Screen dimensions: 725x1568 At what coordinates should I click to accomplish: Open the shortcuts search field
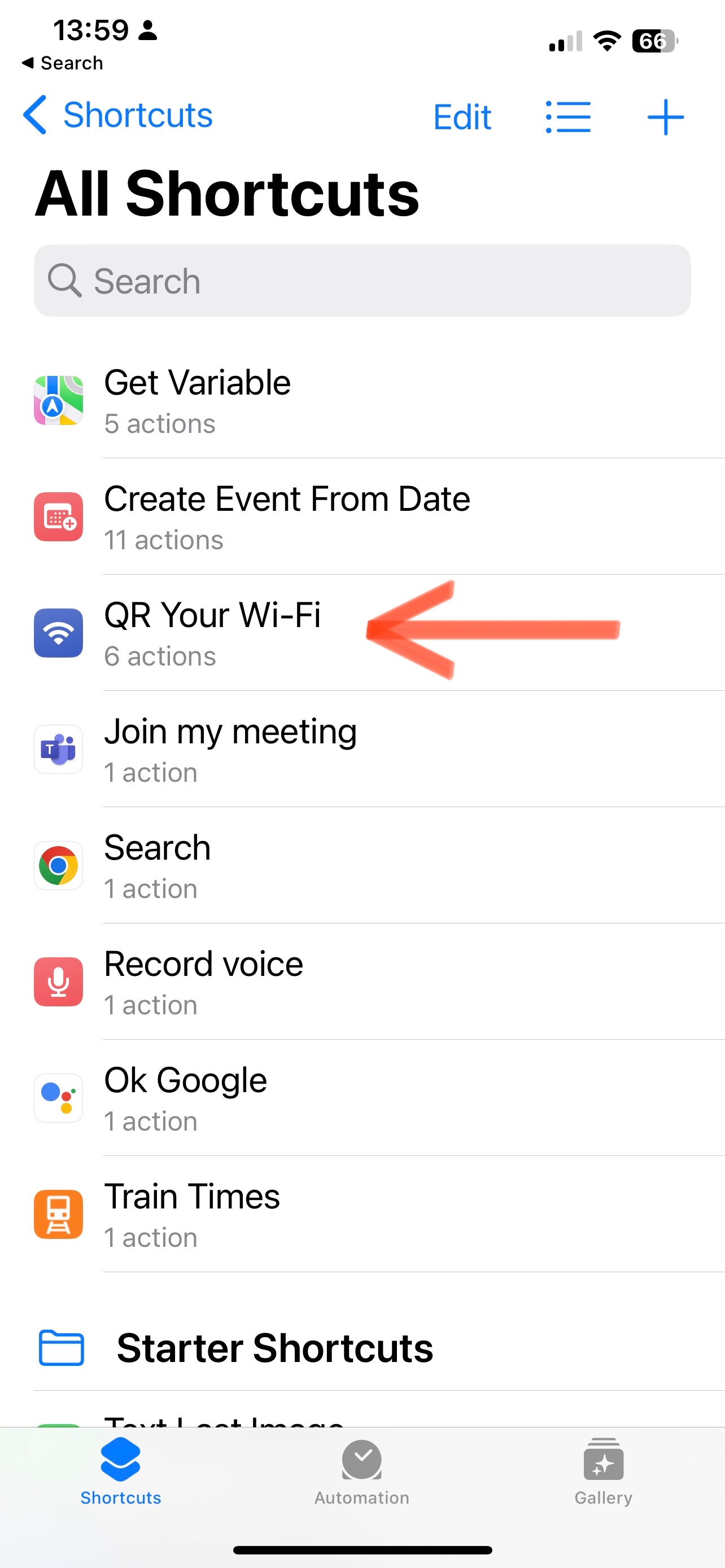pyautogui.click(x=362, y=281)
